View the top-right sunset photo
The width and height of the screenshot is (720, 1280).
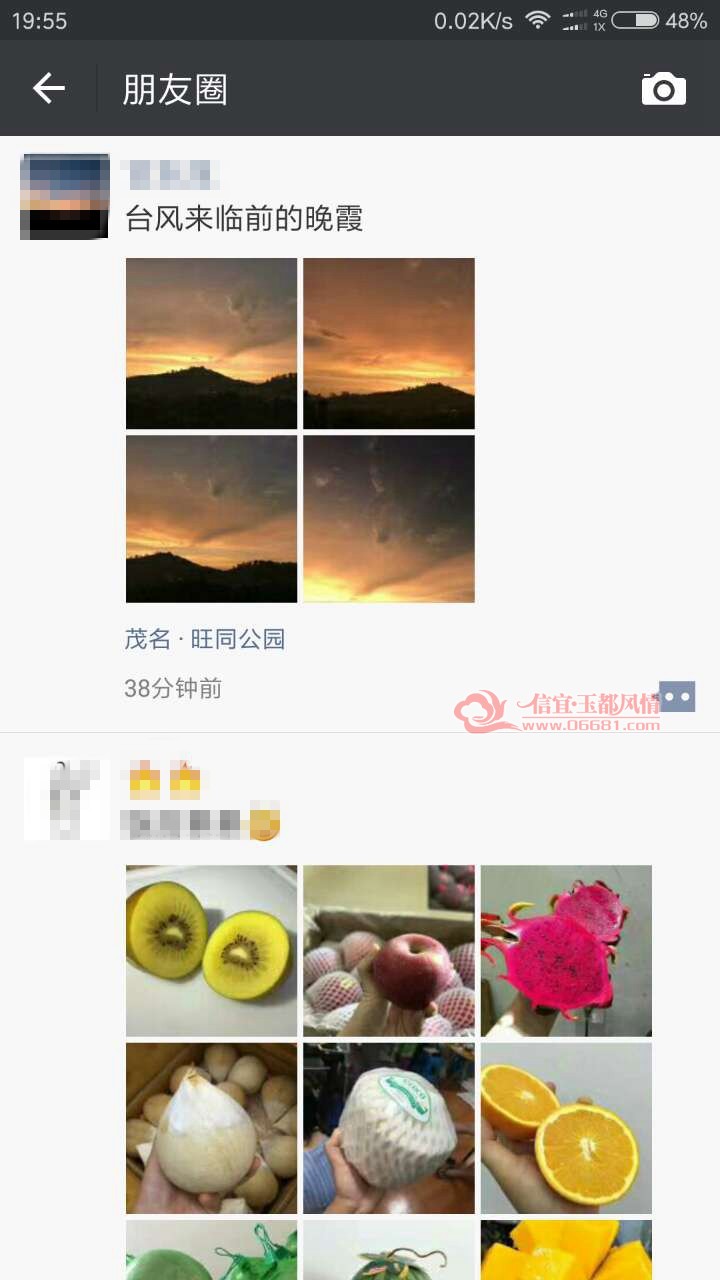(x=389, y=344)
